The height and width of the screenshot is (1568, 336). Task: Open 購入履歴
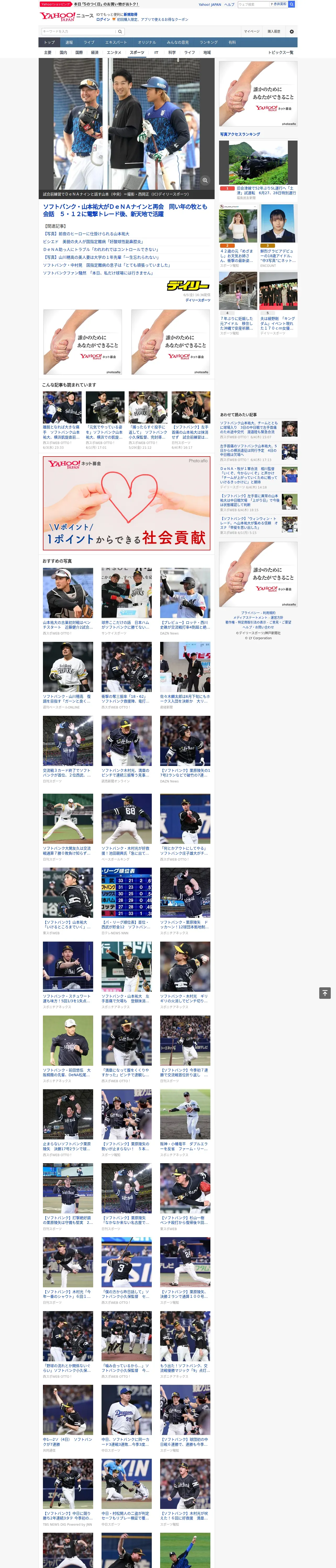[274, 32]
